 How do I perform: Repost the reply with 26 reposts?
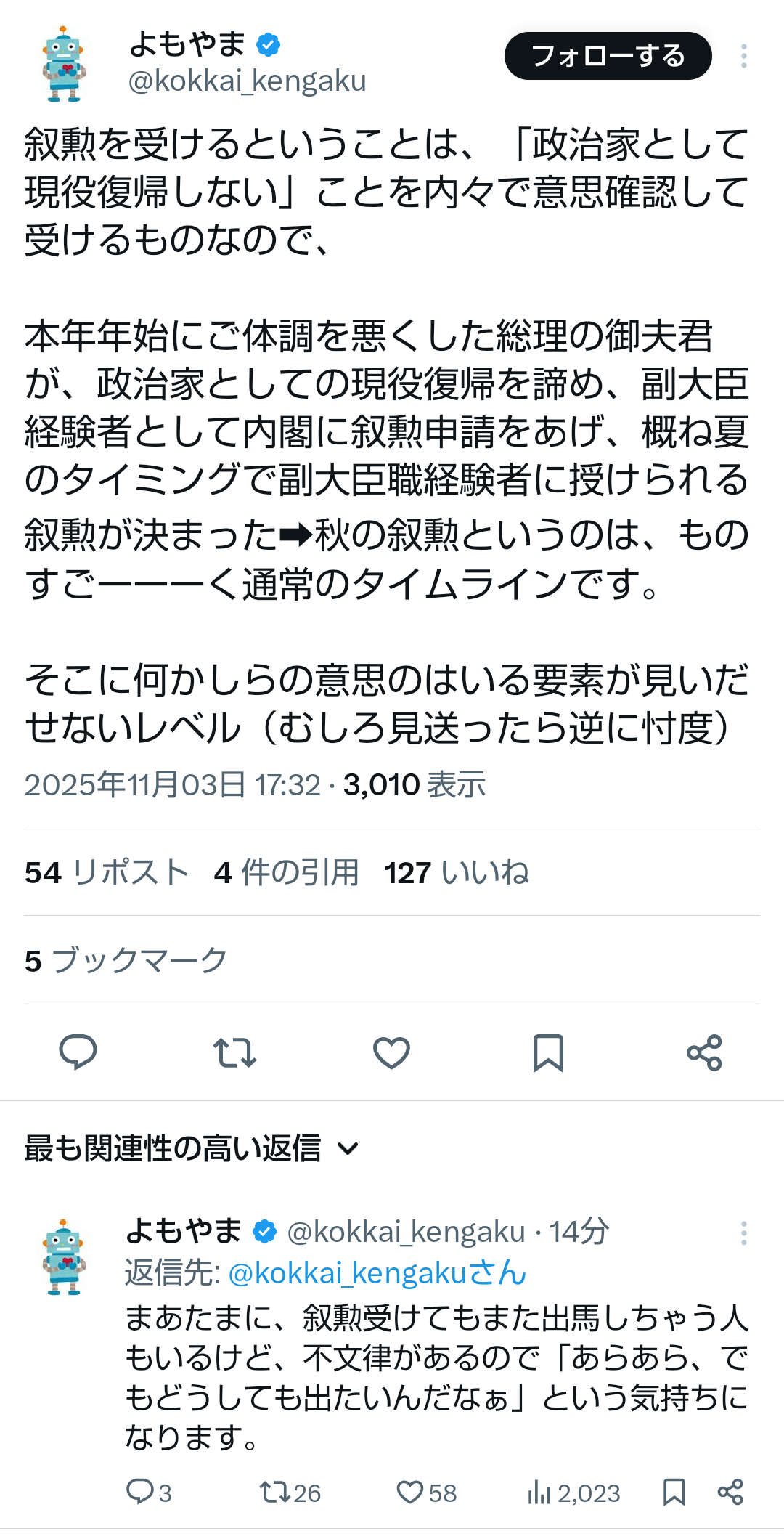290,1493
